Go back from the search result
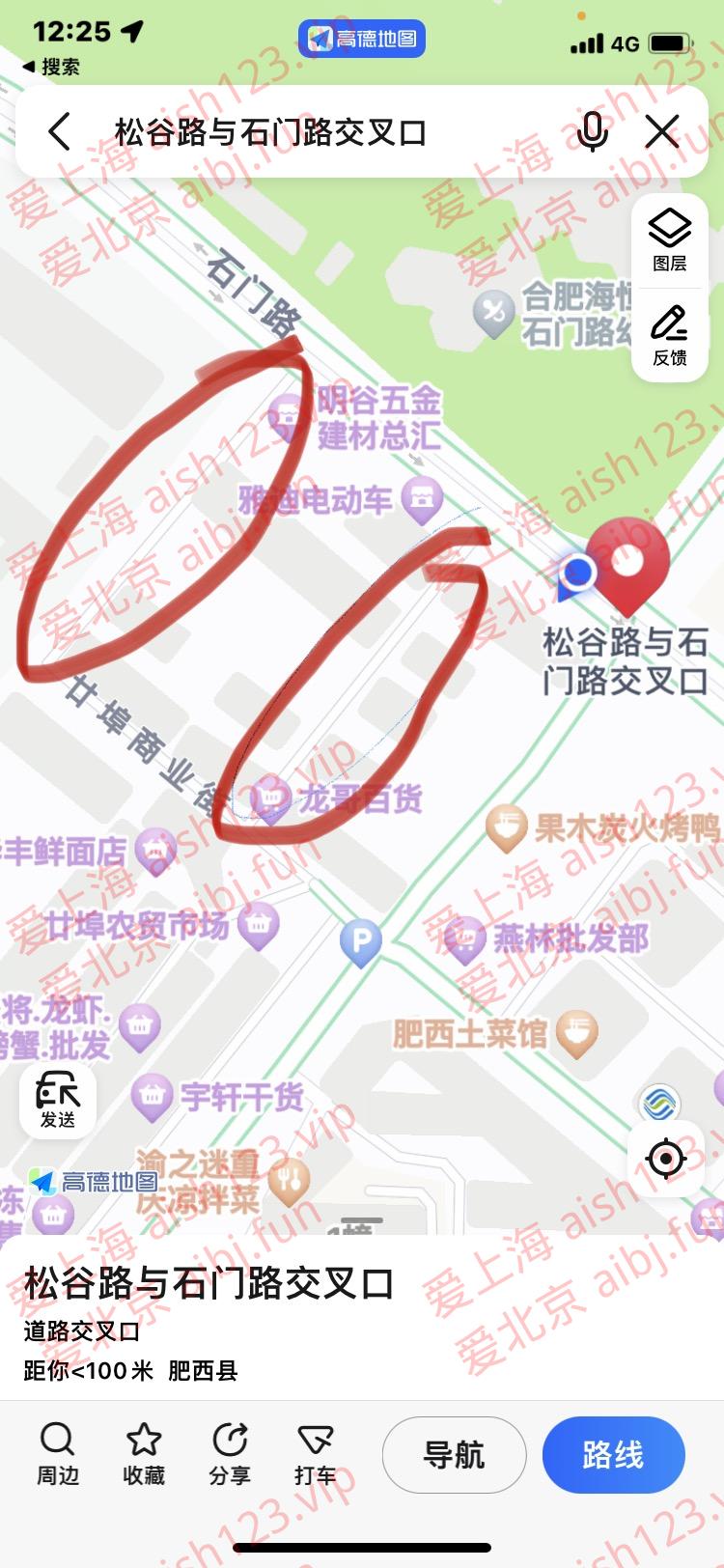The image size is (724, 1568). click(x=60, y=131)
